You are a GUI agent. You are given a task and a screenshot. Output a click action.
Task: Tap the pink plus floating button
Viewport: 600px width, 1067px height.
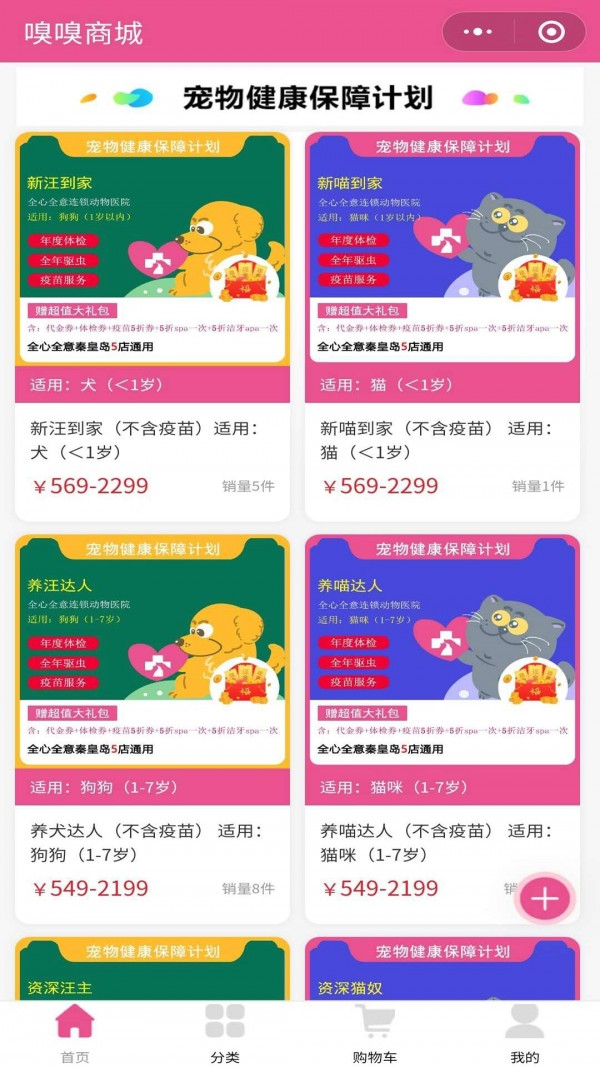pyautogui.click(x=544, y=898)
